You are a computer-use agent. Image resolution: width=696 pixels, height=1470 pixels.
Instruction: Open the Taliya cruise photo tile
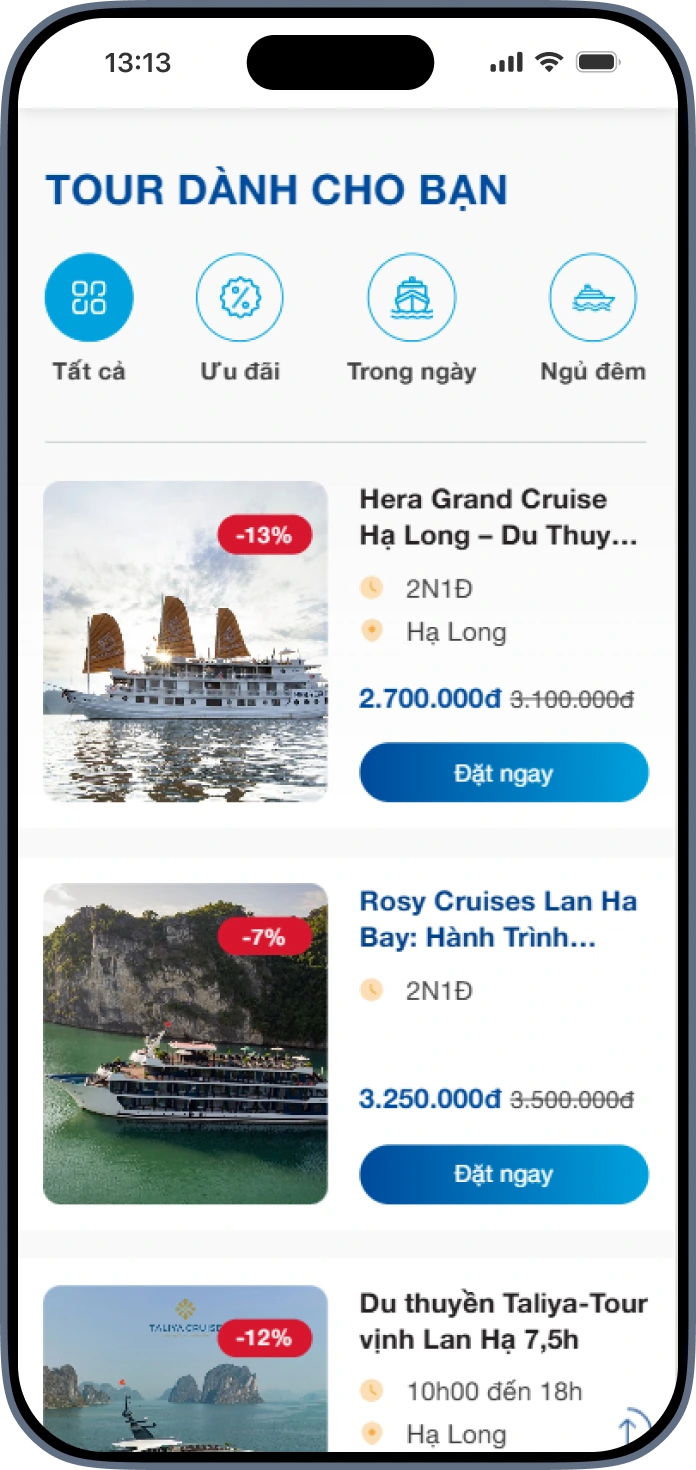point(185,1370)
